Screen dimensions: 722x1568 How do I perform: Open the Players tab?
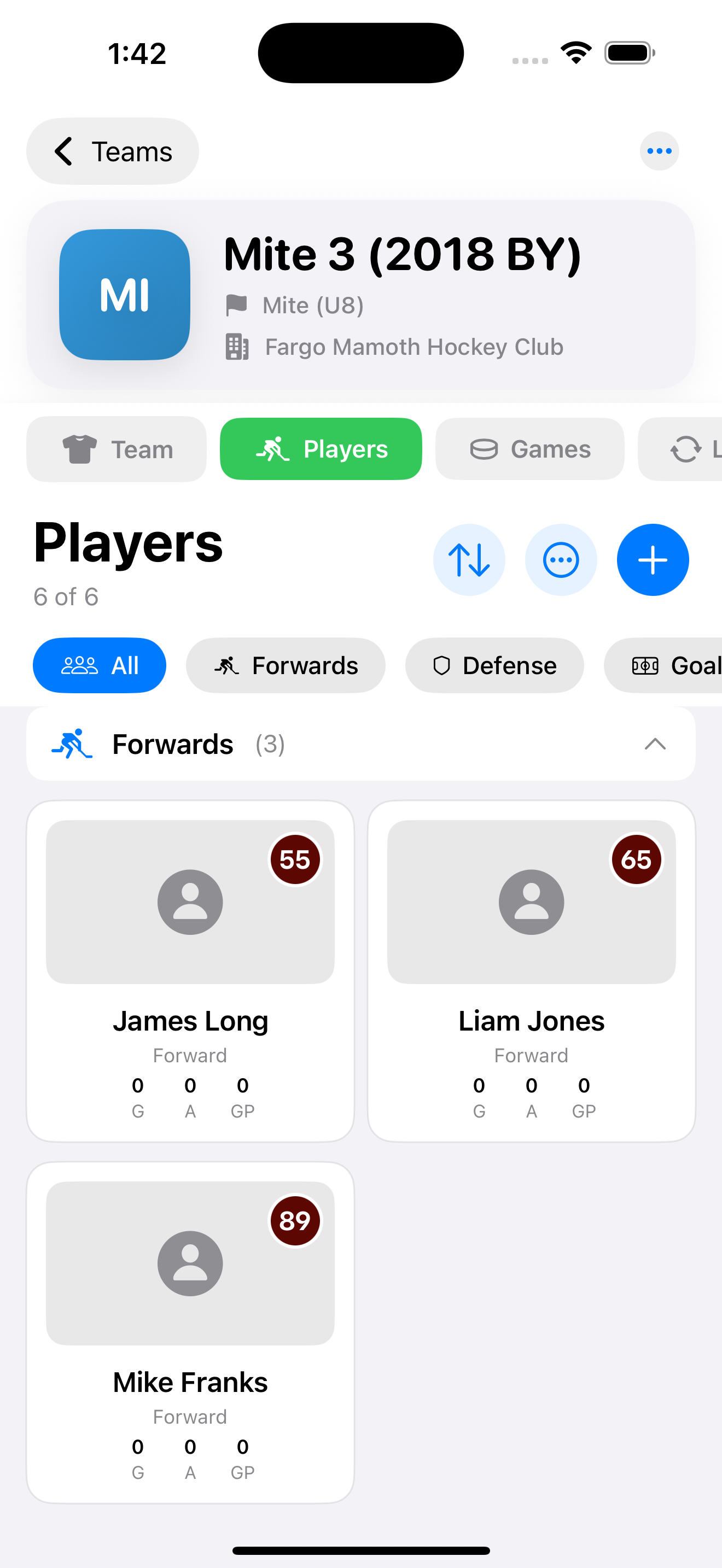point(321,449)
